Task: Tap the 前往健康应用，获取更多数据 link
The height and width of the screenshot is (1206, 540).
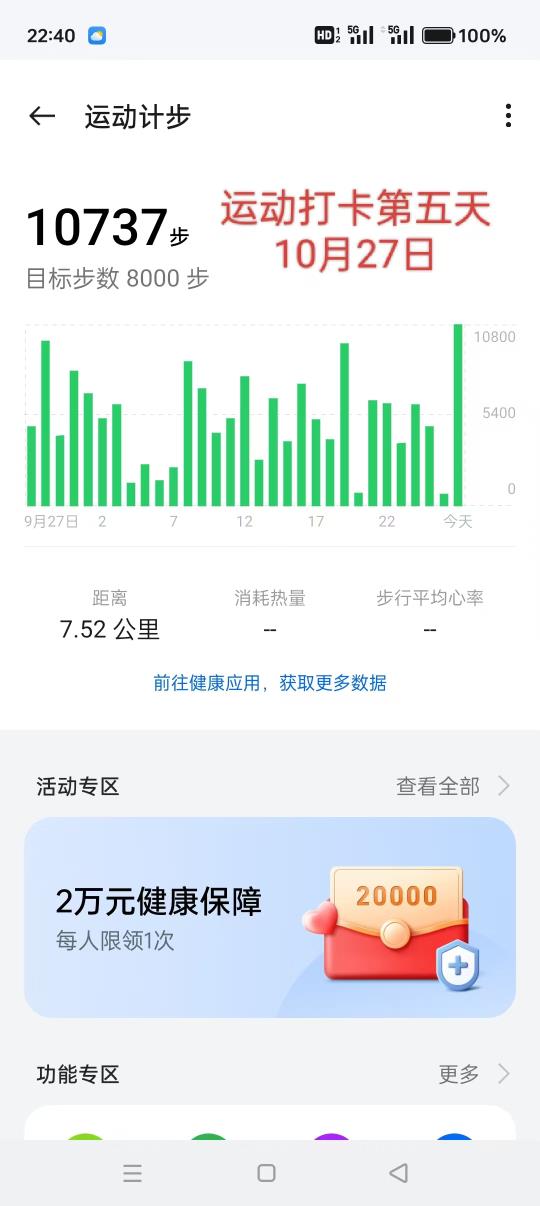Action: click(x=270, y=683)
